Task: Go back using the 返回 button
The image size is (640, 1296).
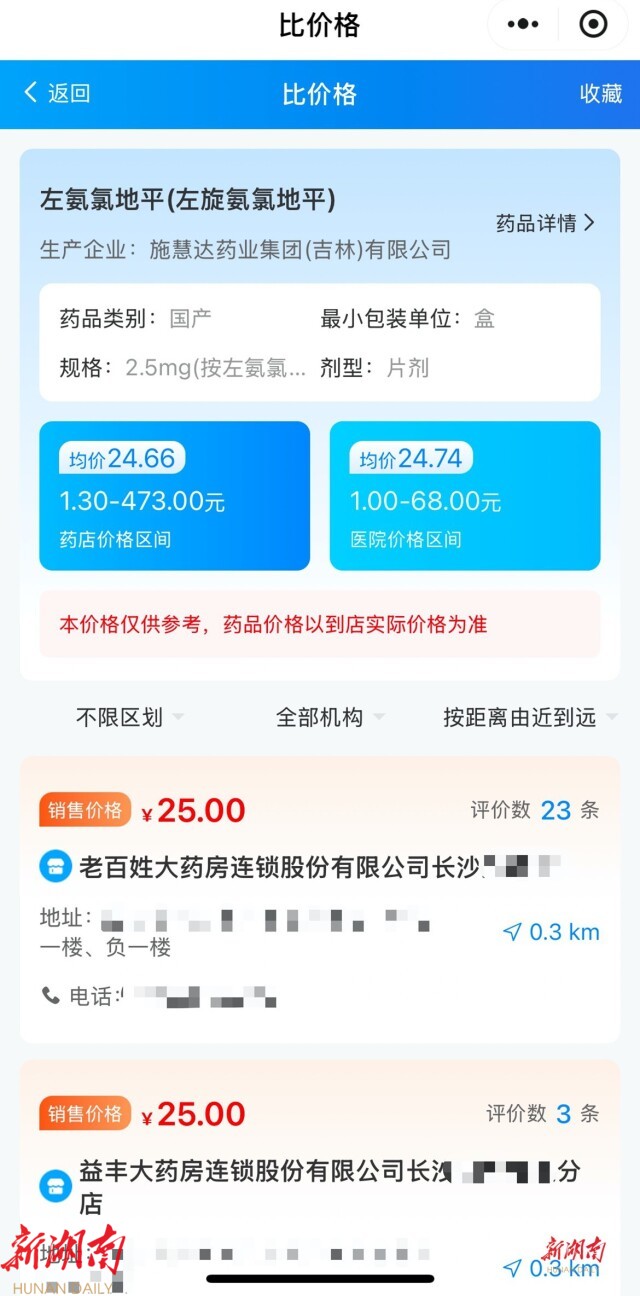Action: click(57, 94)
